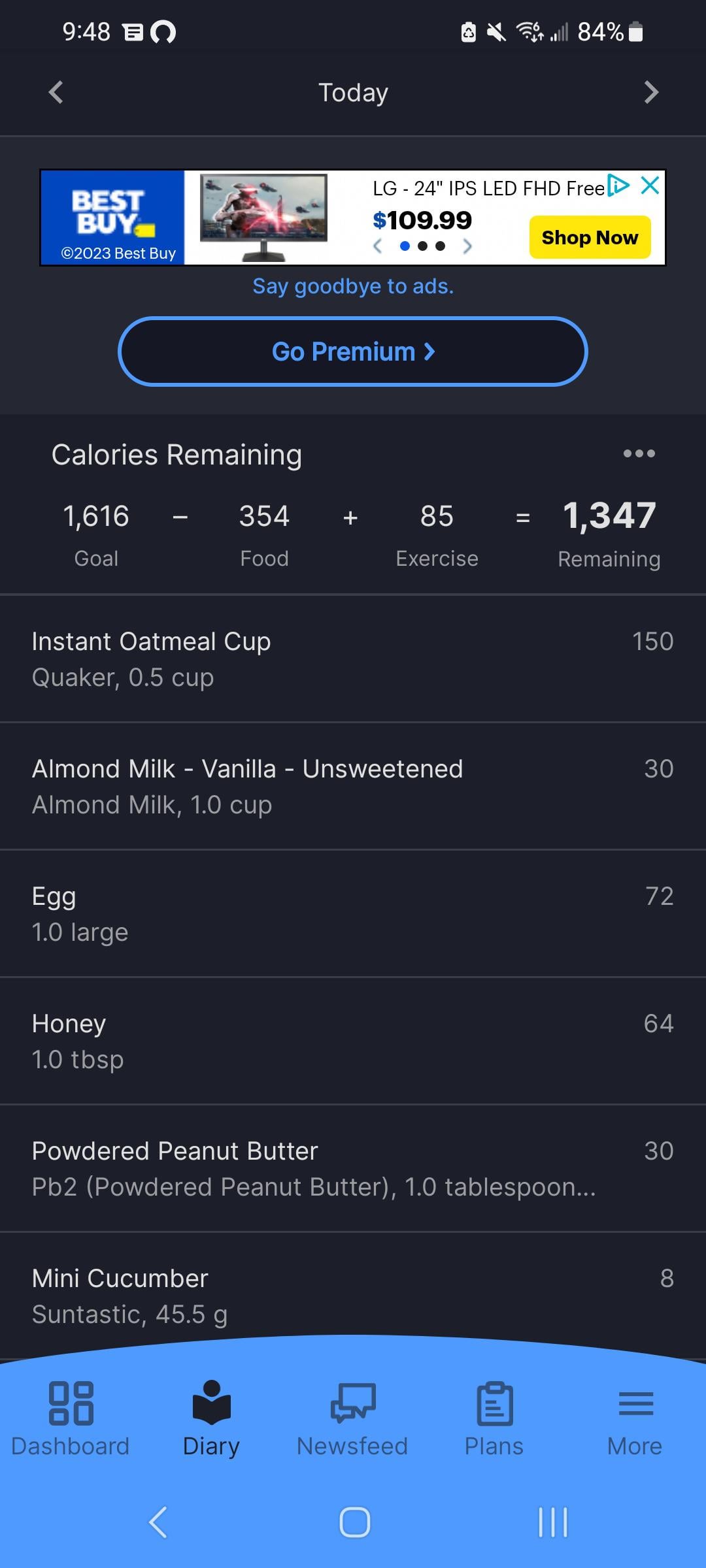Open the Honey entry
The width and height of the screenshot is (706, 1568).
(x=353, y=1041)
